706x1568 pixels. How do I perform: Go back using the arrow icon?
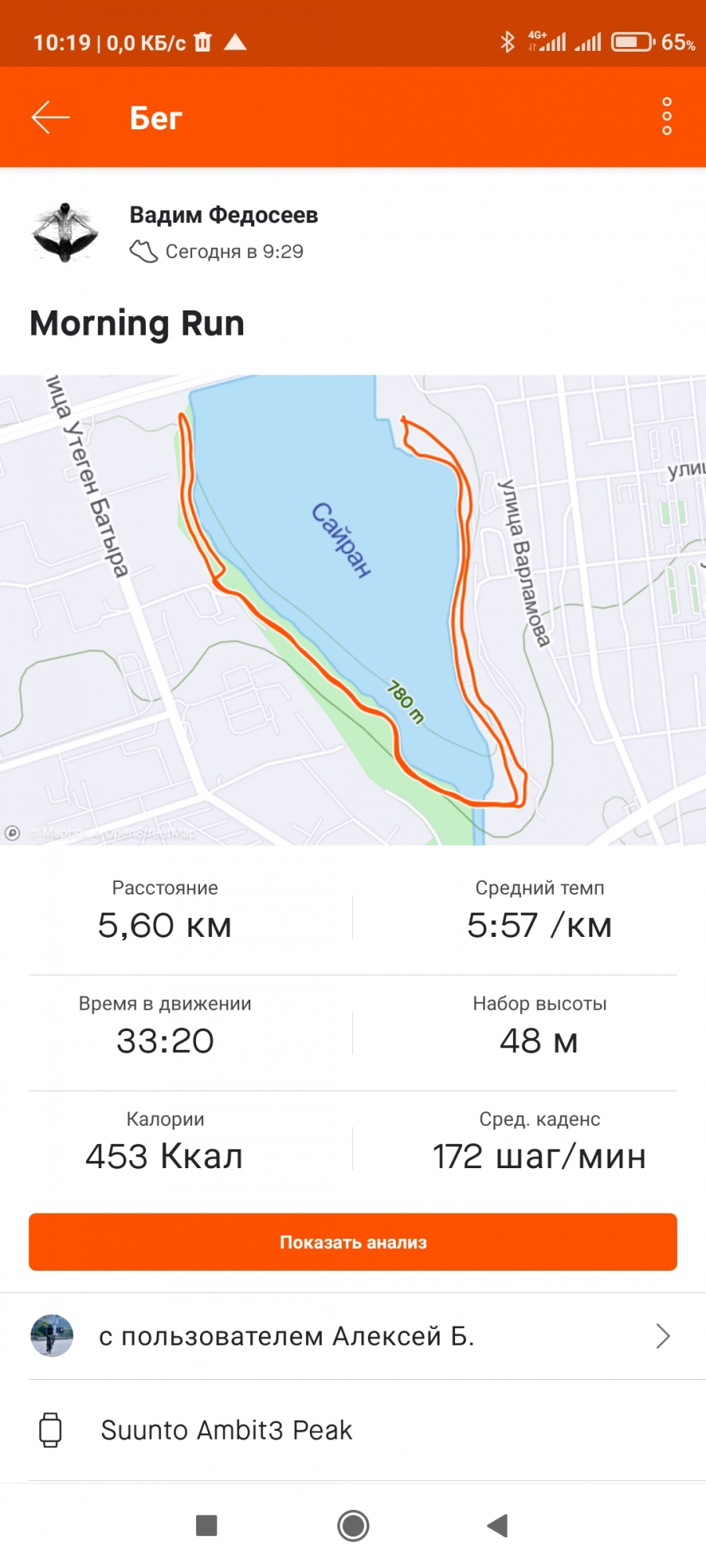(x=51, y=118)
